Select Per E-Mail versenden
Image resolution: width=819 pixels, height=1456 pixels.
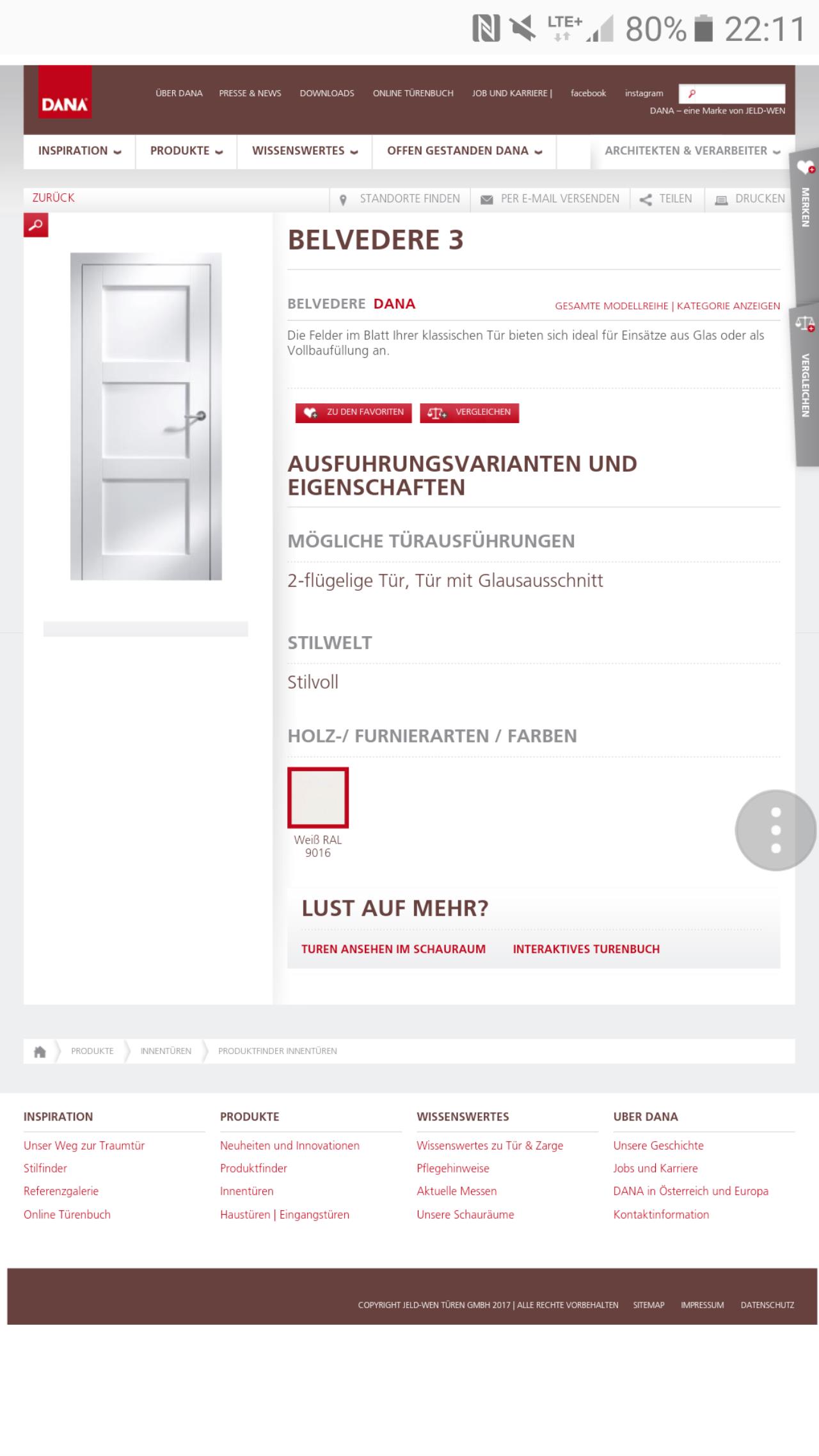pyautogui.click(x=550, y=199)
